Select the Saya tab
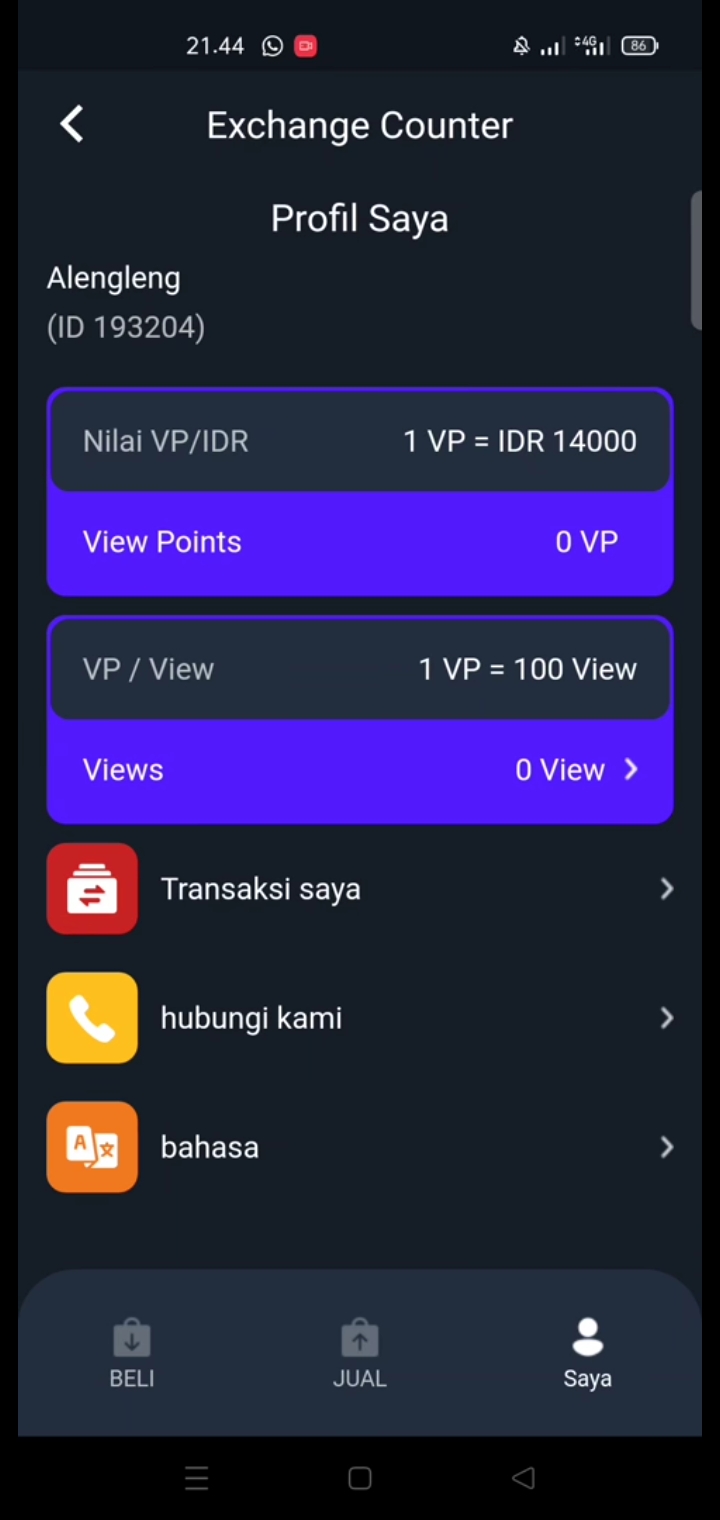 pyautogui.click(x=587, y=1354)
